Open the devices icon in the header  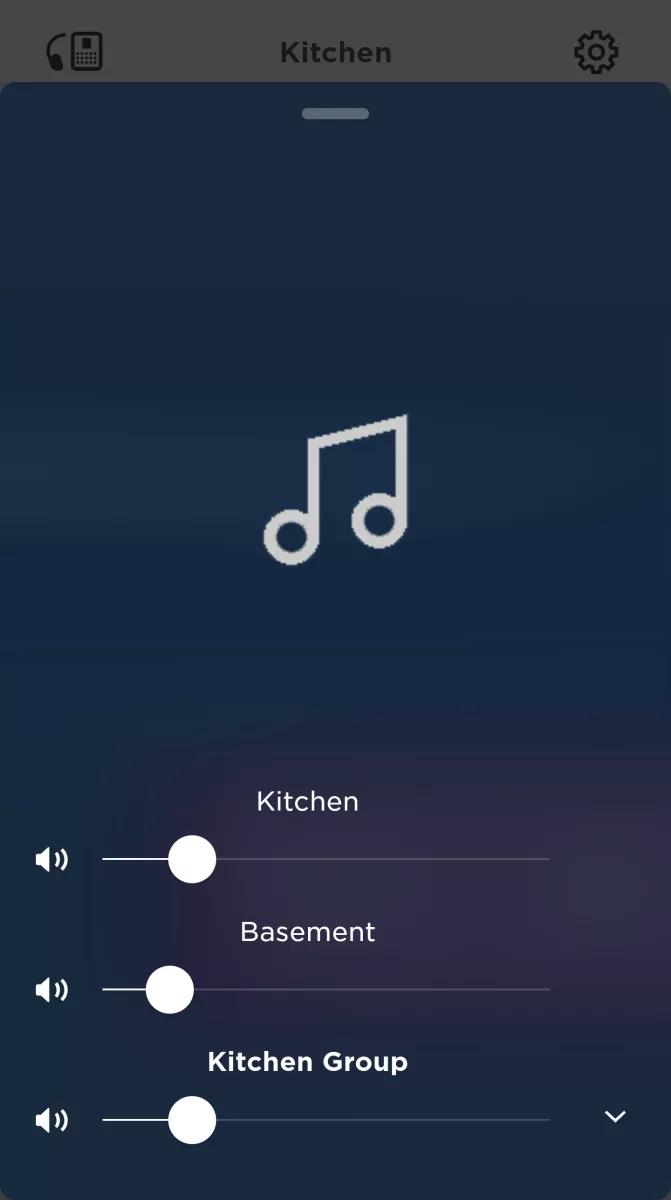pos(75,51)
